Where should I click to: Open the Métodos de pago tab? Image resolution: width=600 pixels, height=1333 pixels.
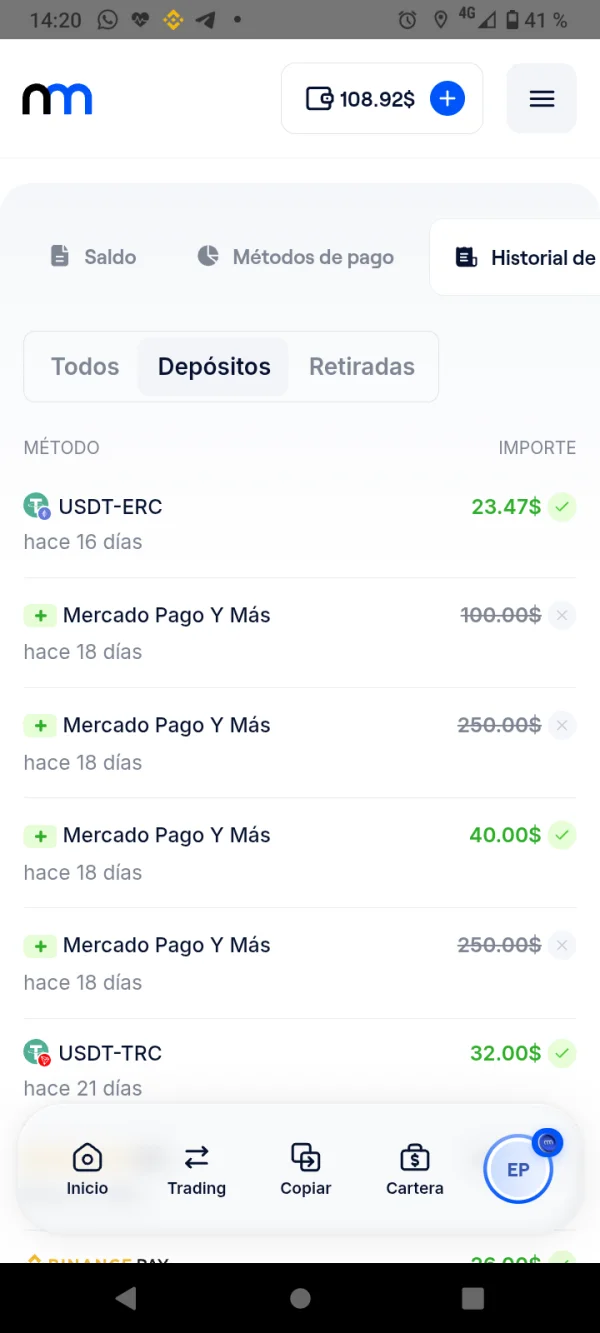(296, 257)
